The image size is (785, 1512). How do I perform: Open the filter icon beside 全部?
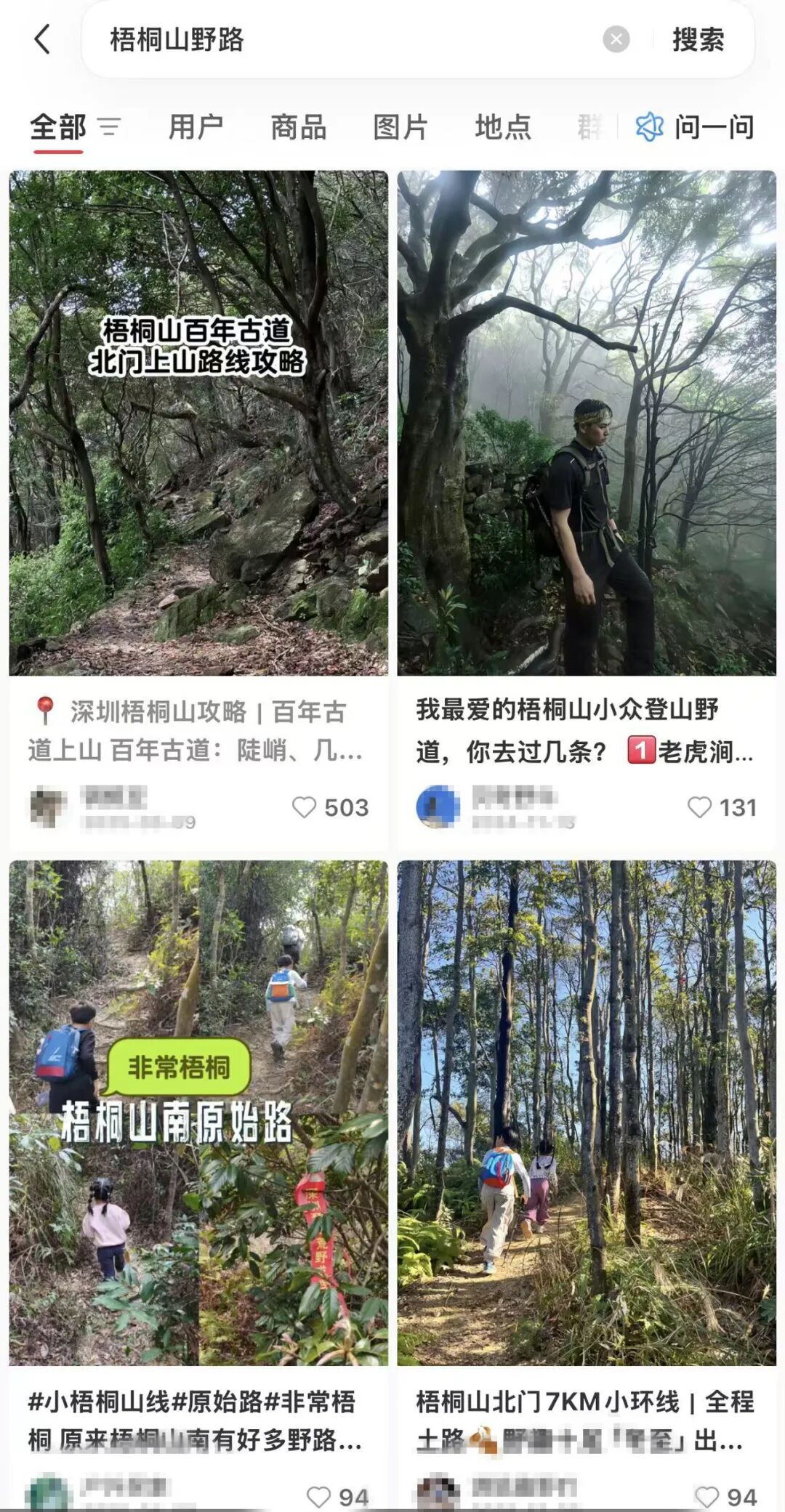[109, 127]
